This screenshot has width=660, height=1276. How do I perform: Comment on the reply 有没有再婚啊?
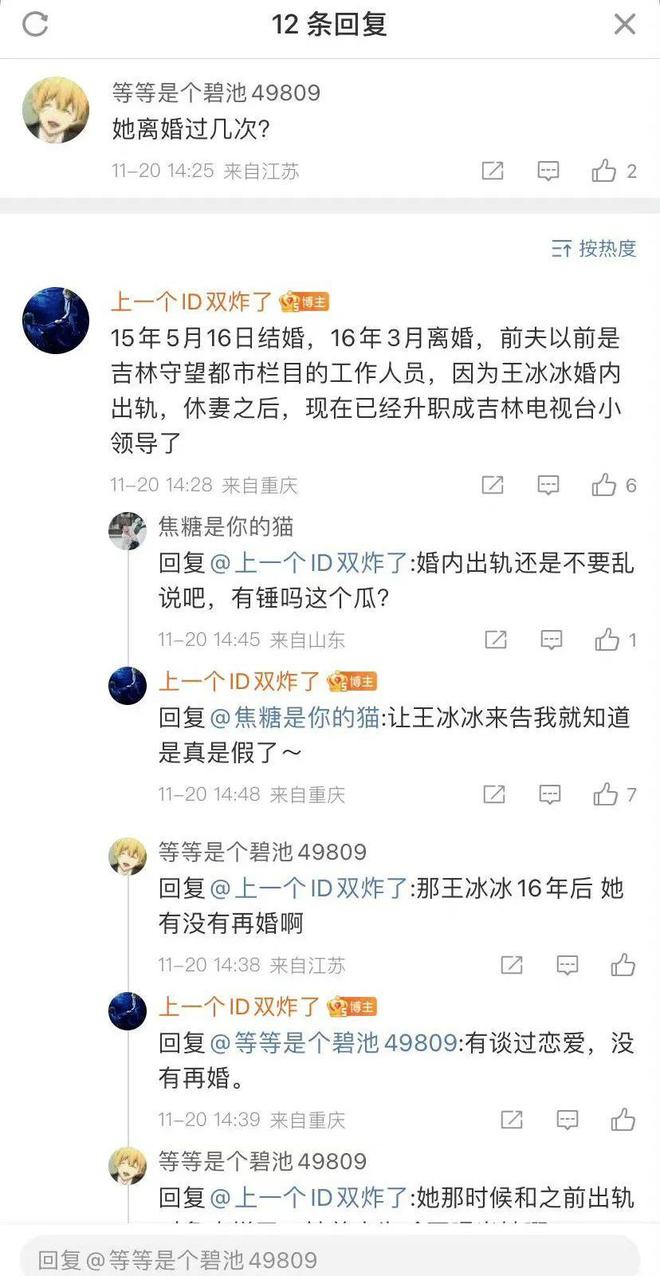[x=567, y=965]
